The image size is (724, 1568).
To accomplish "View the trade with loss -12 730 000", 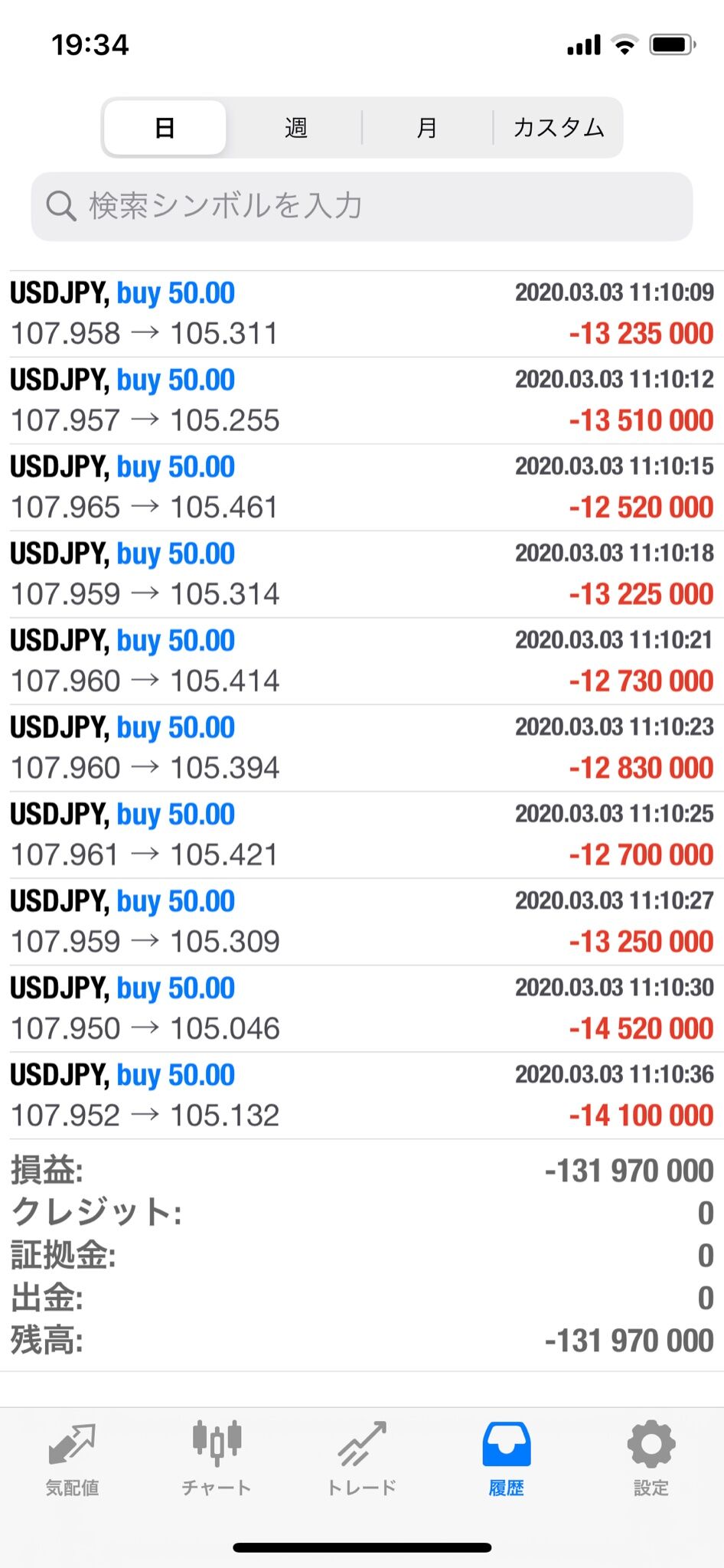I will pyautogui.click(x=362, y=661).
